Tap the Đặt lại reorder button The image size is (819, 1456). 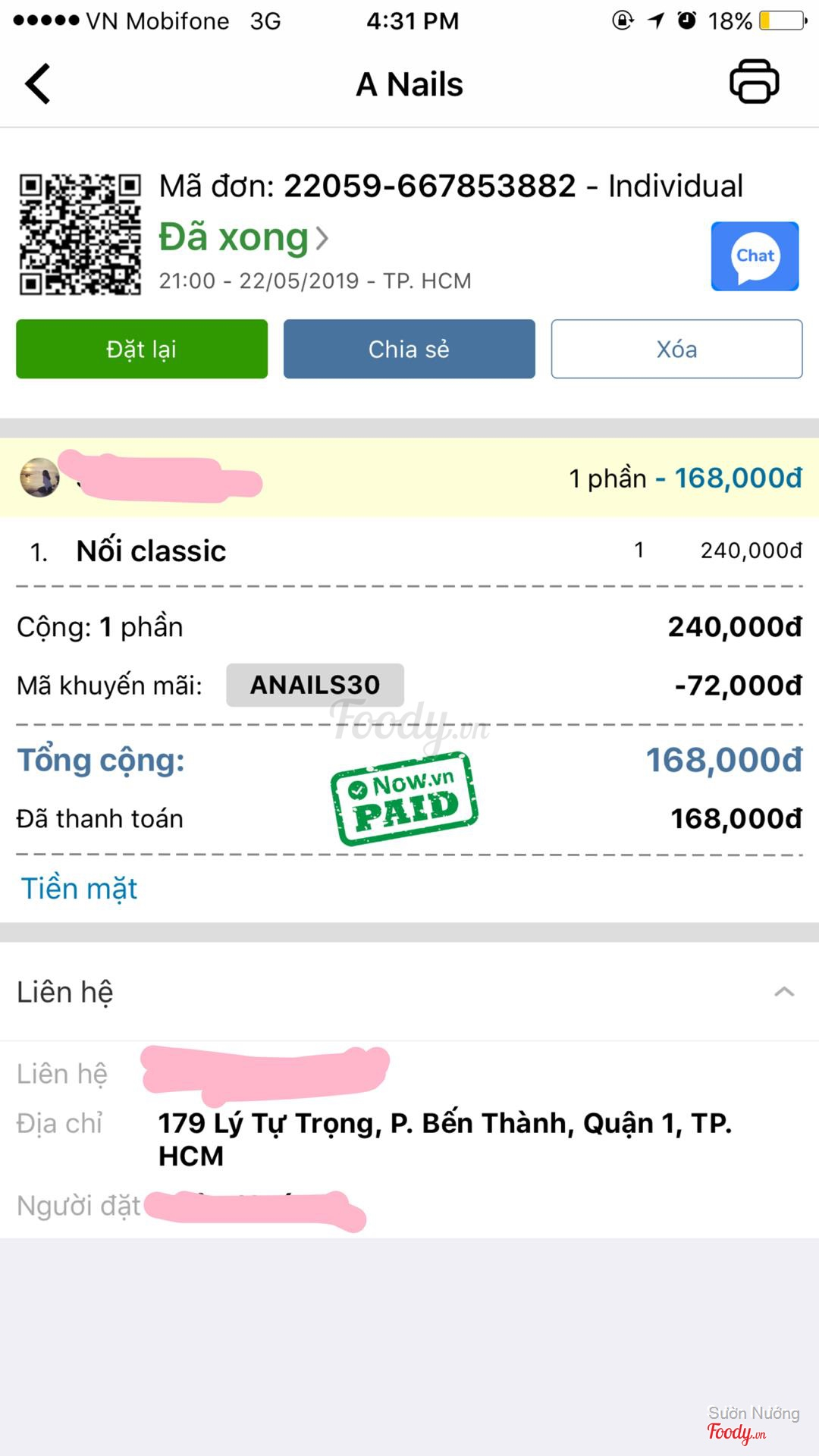pos(142,349)
